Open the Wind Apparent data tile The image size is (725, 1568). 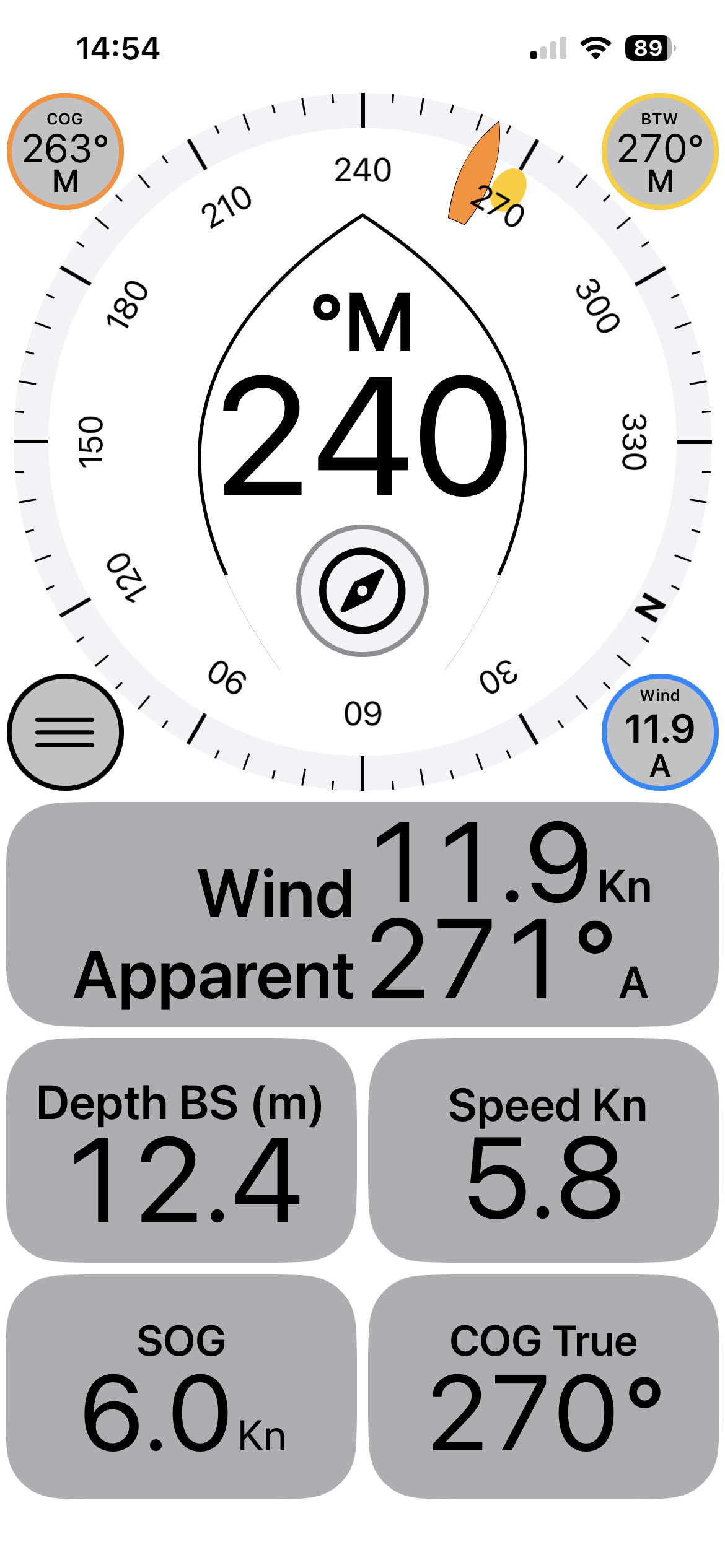362,915
